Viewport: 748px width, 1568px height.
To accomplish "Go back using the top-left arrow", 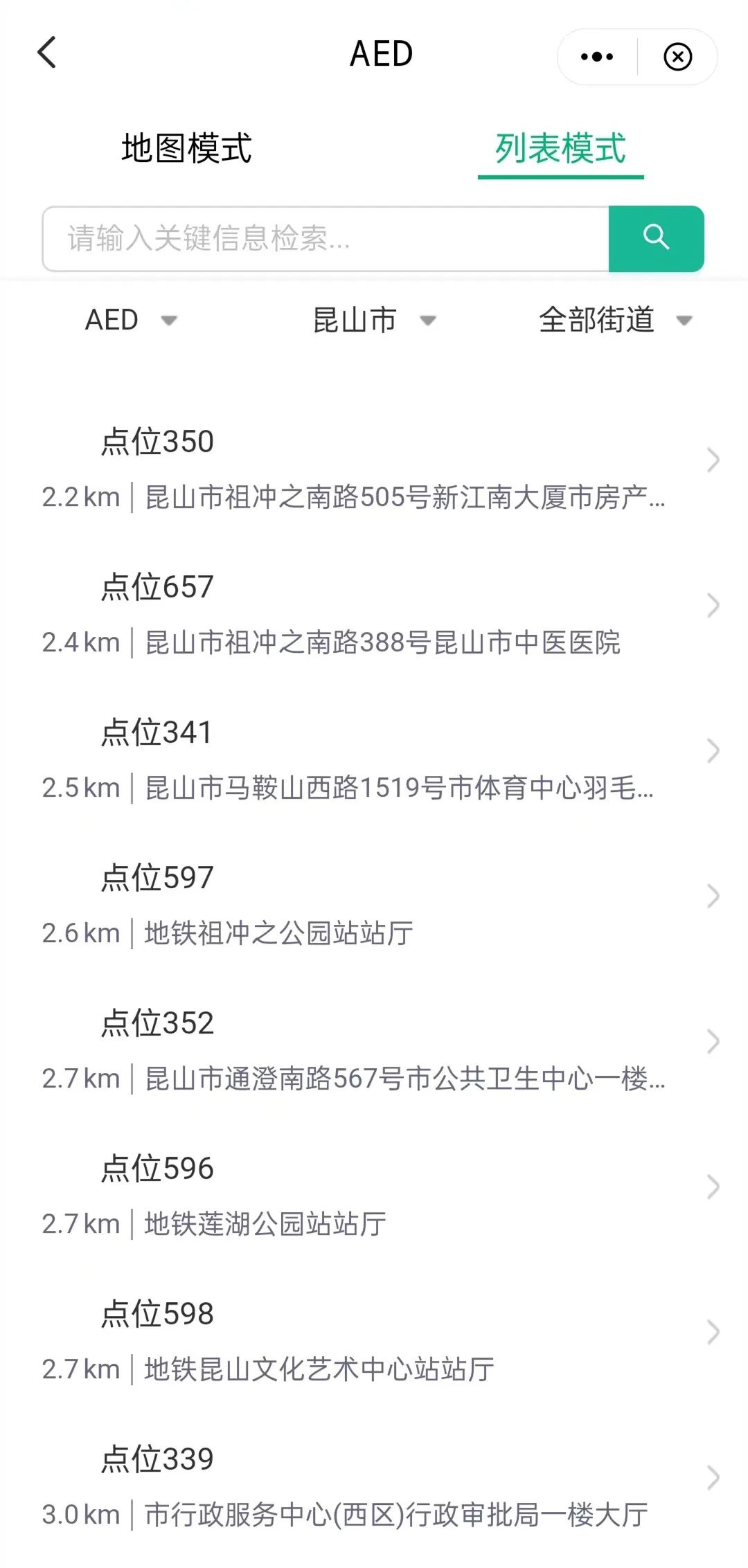I will tap(46, 53).
